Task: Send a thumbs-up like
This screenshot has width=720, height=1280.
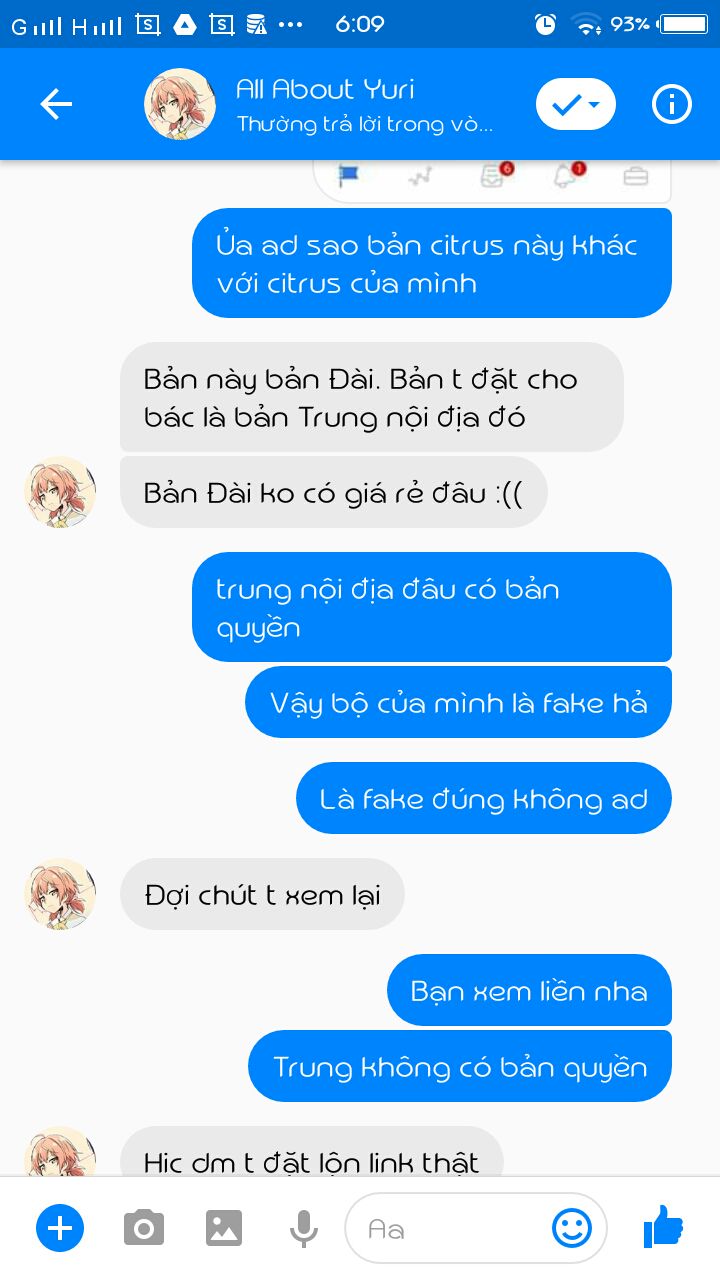Action: pyautogui.click(x=663, y=1227)
